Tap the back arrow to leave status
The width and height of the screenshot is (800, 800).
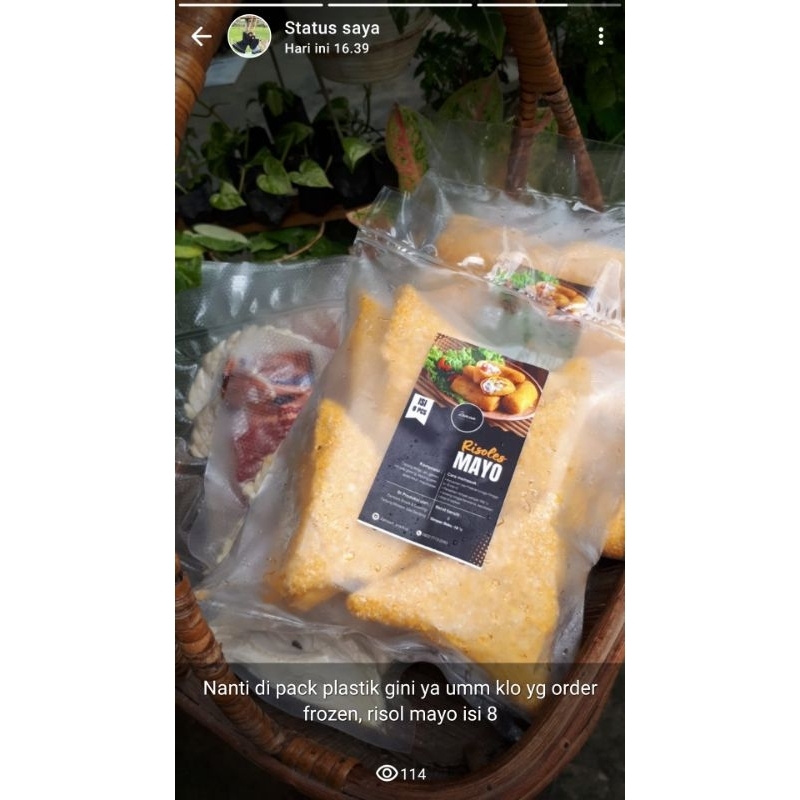pyautogui.click(x=201, y=37)
